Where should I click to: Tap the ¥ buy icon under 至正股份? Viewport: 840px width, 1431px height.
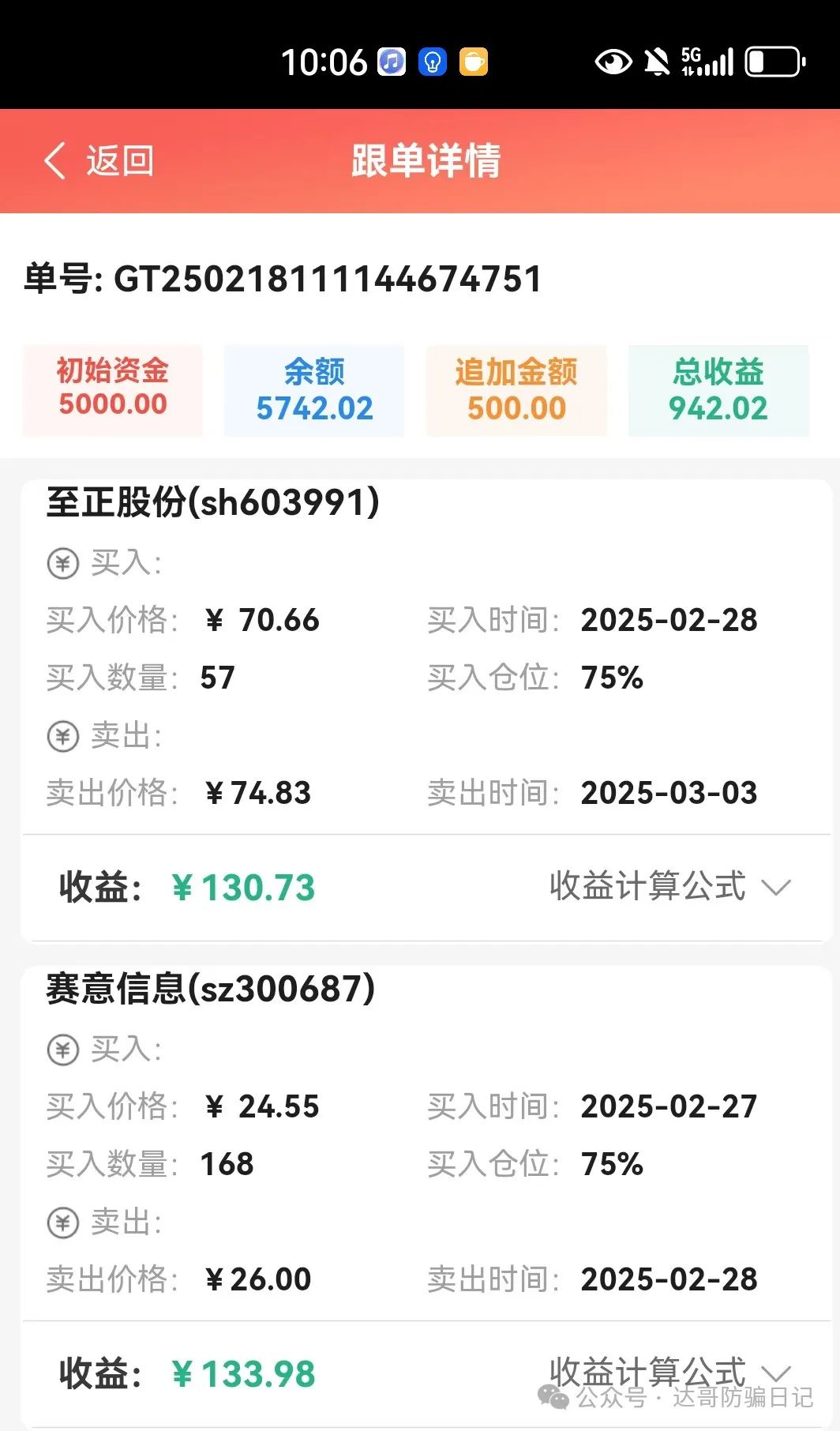tap(62, 564)
